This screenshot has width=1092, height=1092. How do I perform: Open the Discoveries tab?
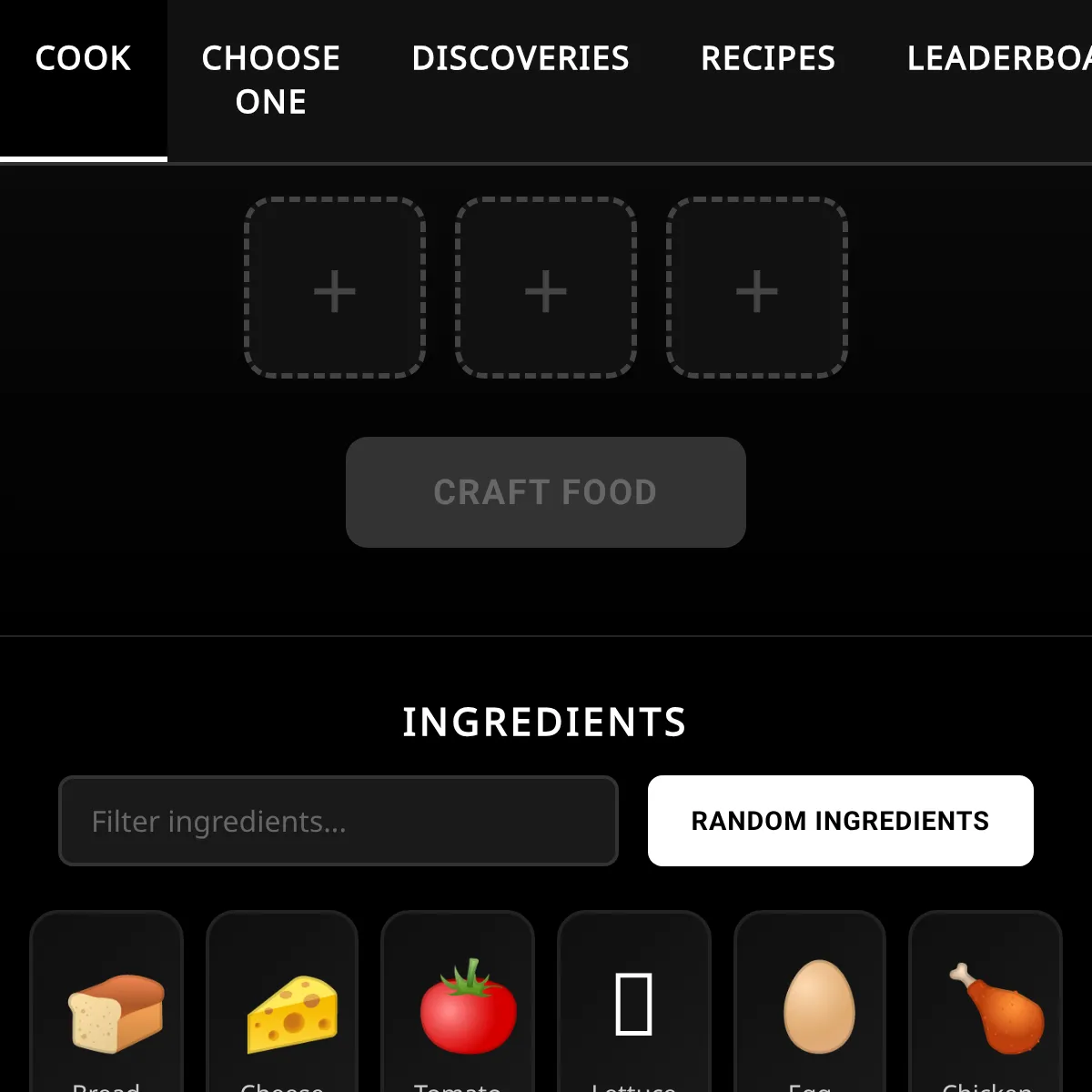click(x=521, y=58)
